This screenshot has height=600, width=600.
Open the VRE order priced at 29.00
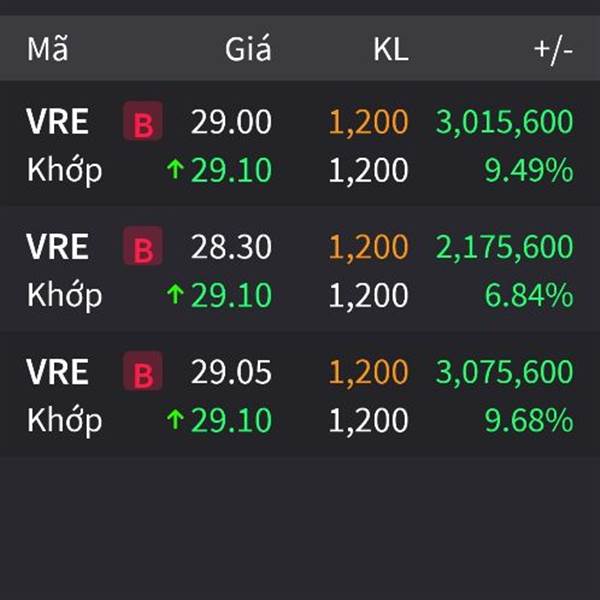(300, 146)
